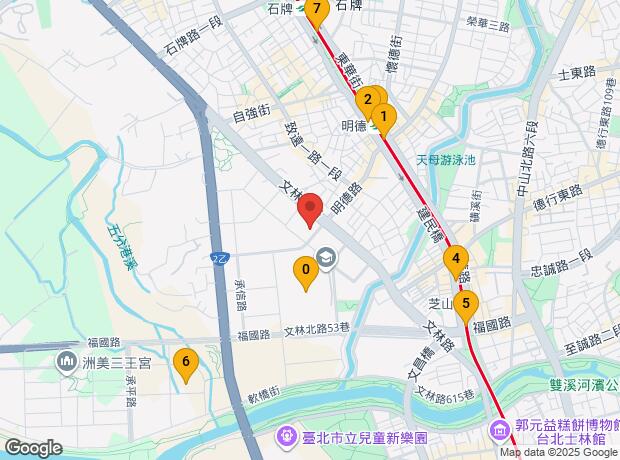The width and height of the screenshot is (620, 460).
Task: Open the 臺北市立兒童新樂園 place pin
Action: (x=287, y=437)
